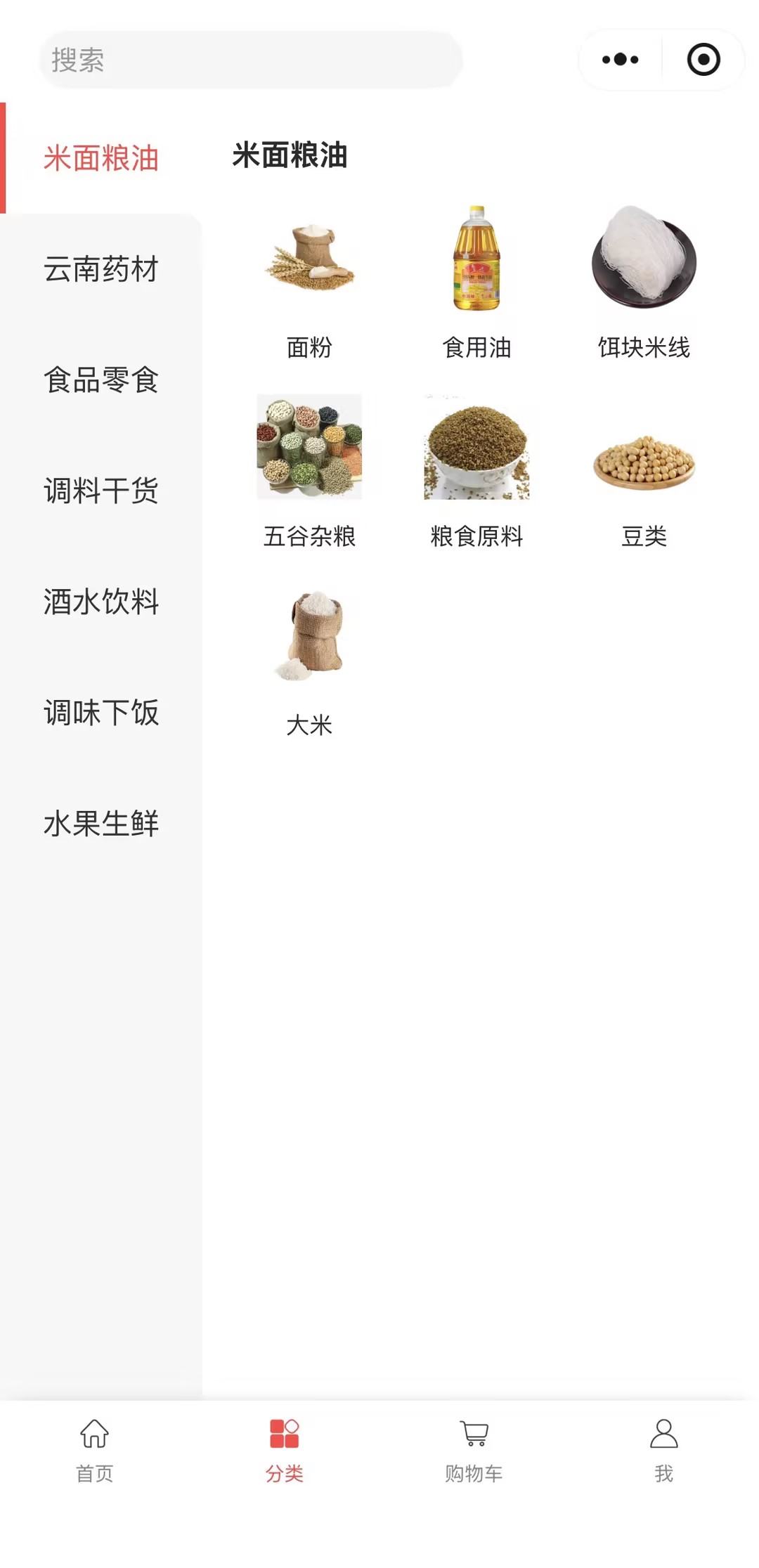Screen dimensions: 759x1568
Task: Go to the 首页 home tab
Action: [x=95, y=1449]
